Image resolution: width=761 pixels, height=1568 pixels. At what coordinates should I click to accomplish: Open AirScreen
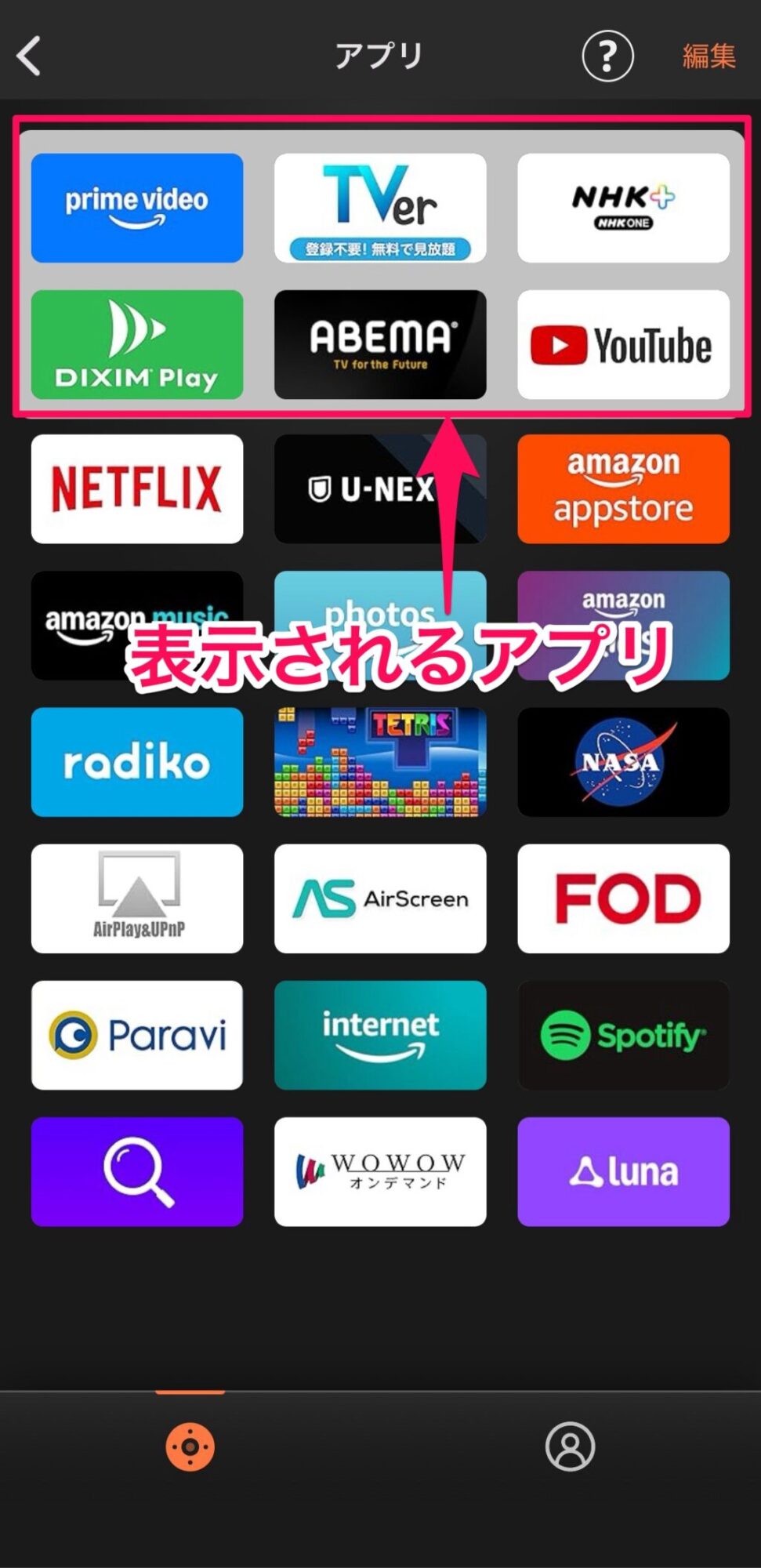(x=380, y=898)
